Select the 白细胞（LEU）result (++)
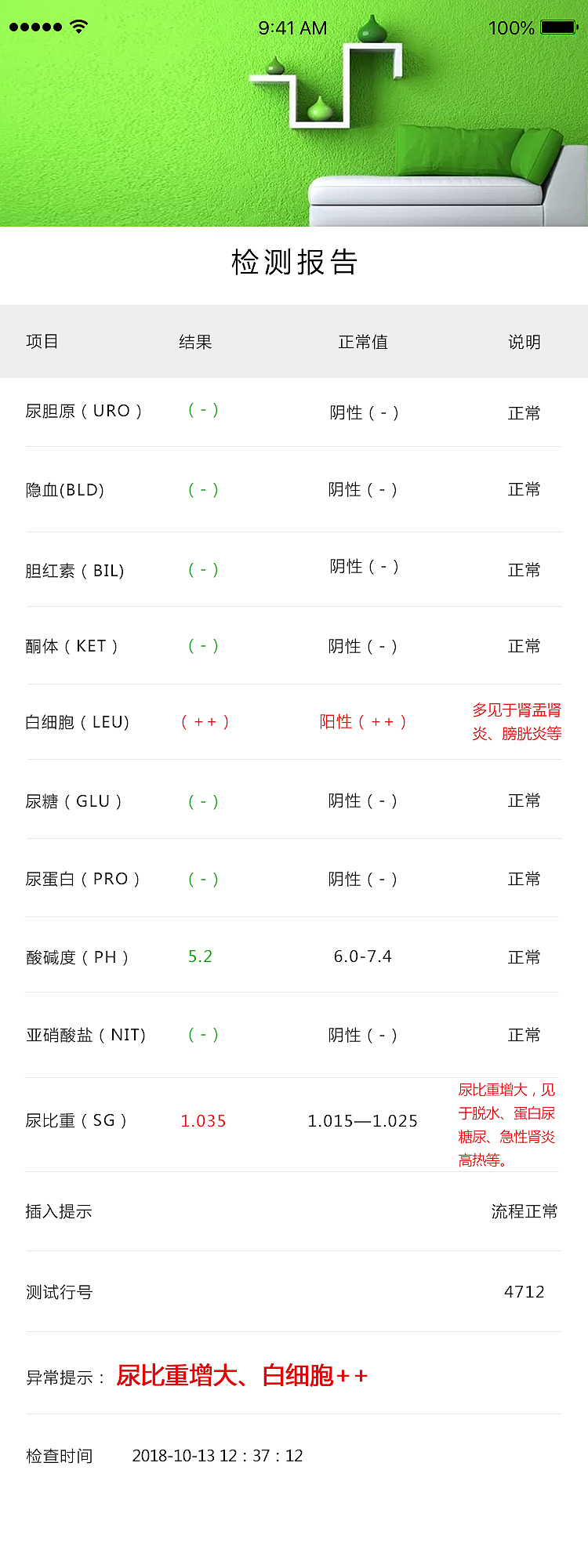The image size is (588, 1568). (x=202, y=722)
